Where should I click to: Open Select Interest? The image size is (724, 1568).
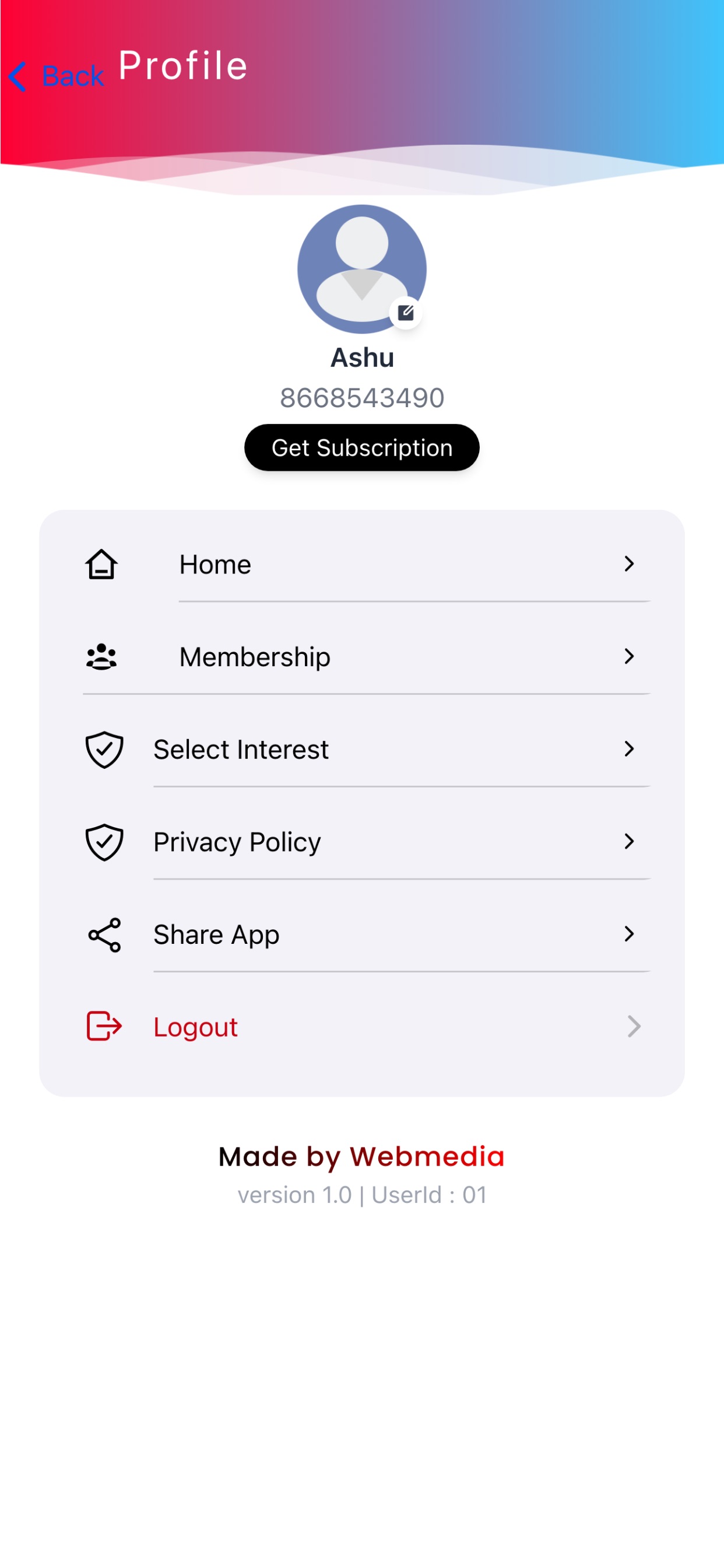362,750
